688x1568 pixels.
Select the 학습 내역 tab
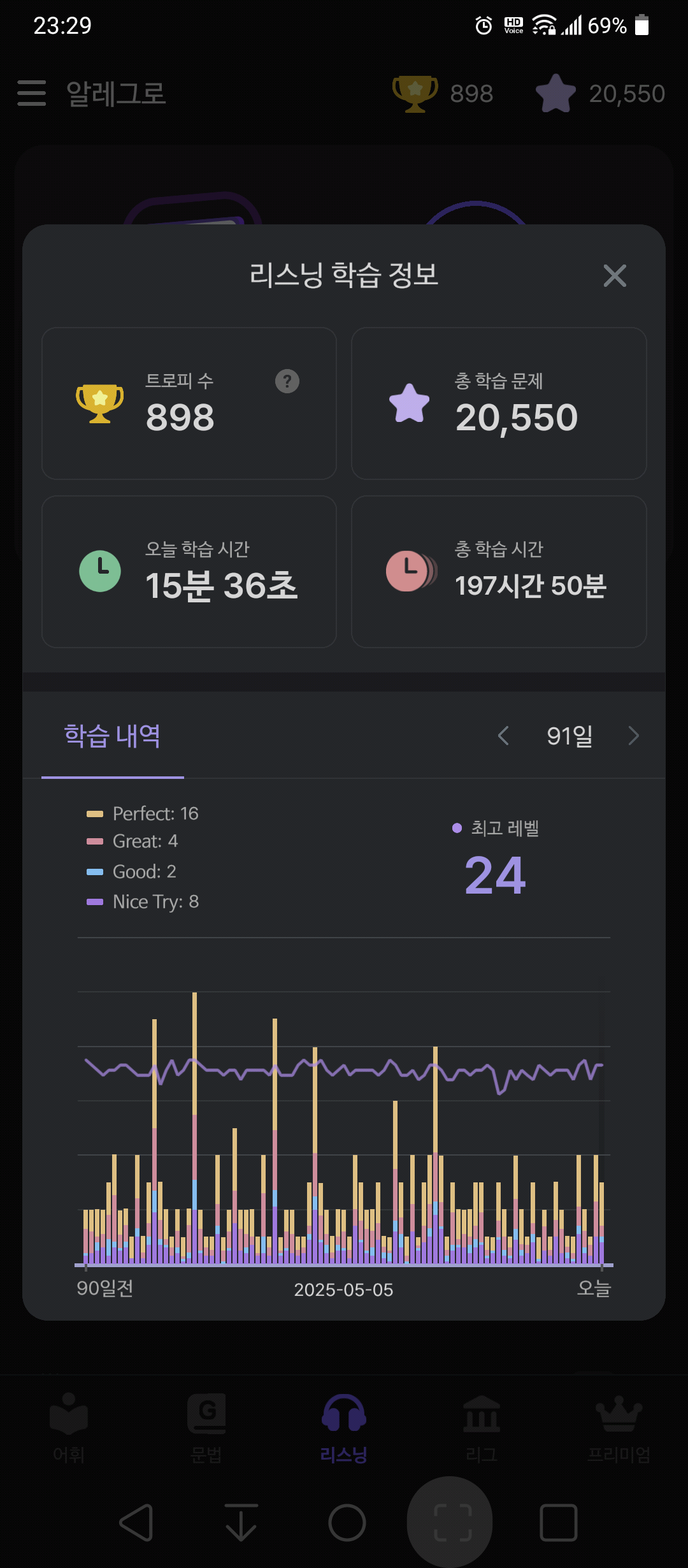(x=112, y=736)
